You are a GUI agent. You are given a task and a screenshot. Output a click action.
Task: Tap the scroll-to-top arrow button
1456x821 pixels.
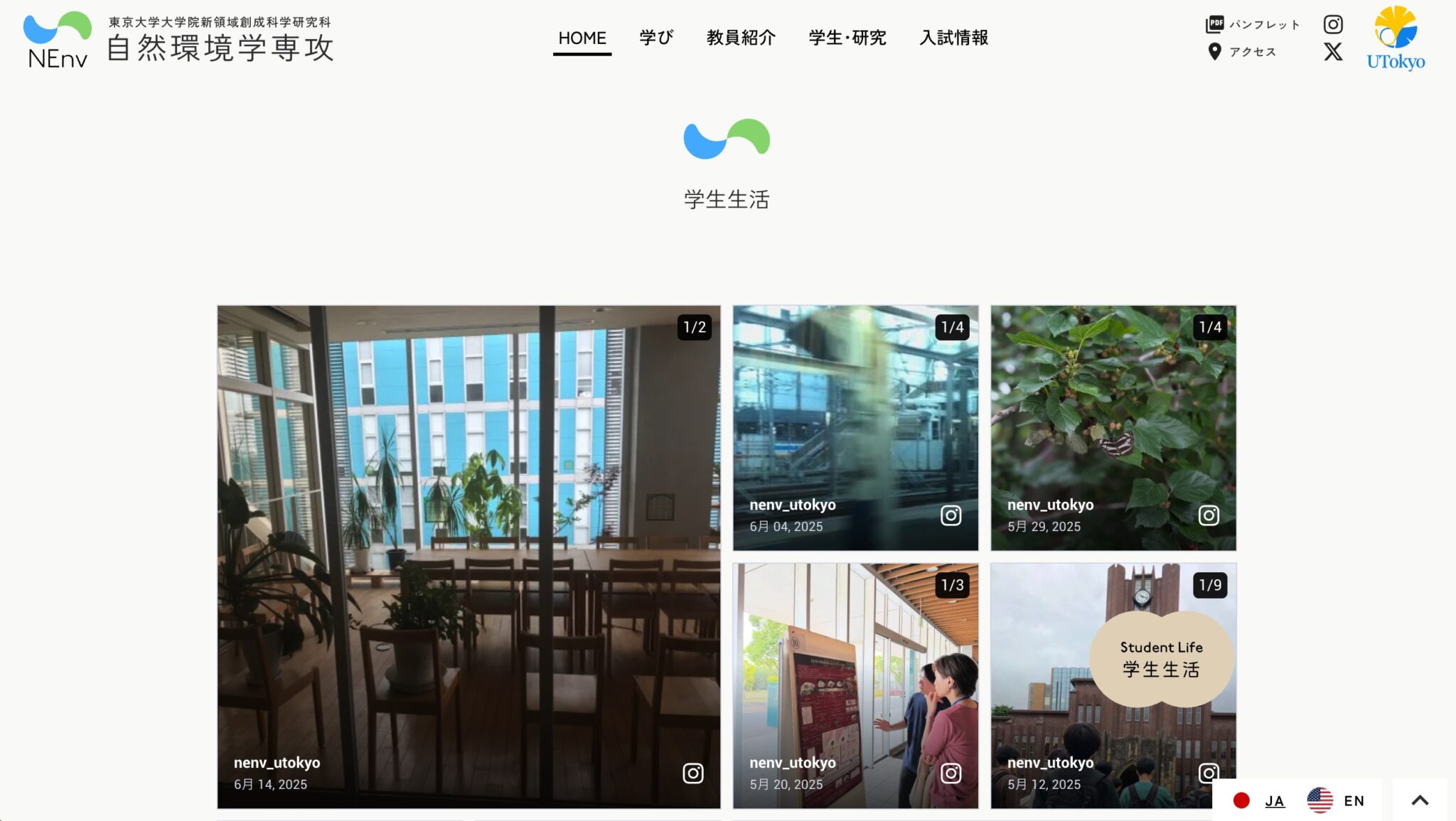1420,800
